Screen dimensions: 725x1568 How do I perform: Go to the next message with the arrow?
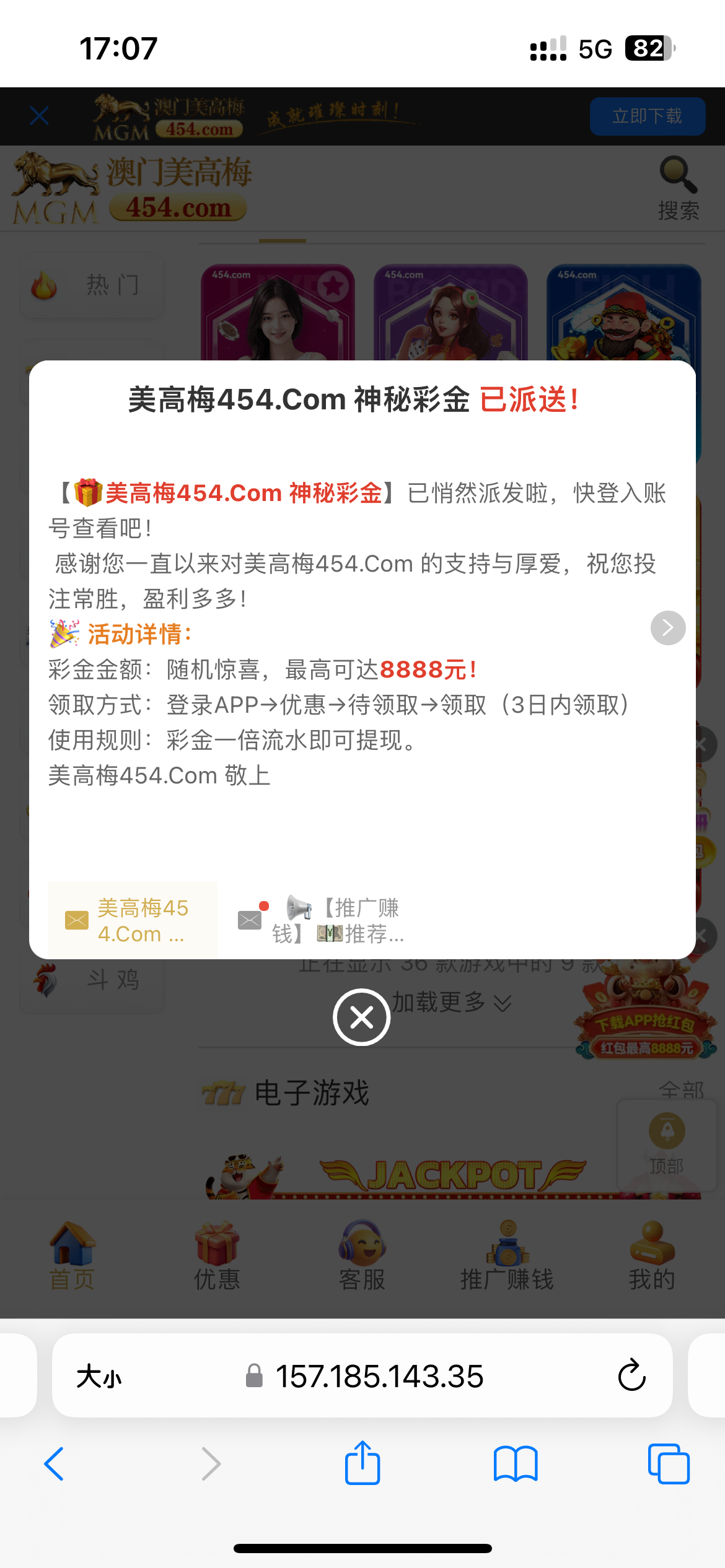point(667,628)
